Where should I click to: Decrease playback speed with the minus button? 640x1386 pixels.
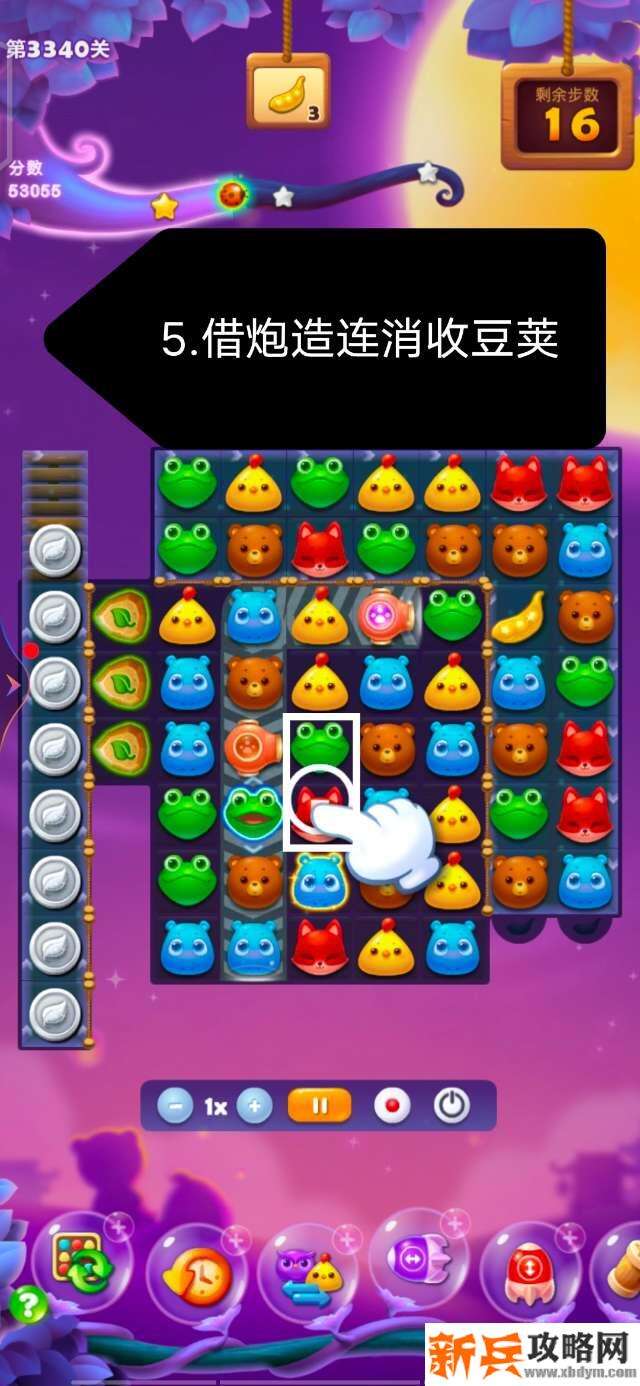point(175,1107)
